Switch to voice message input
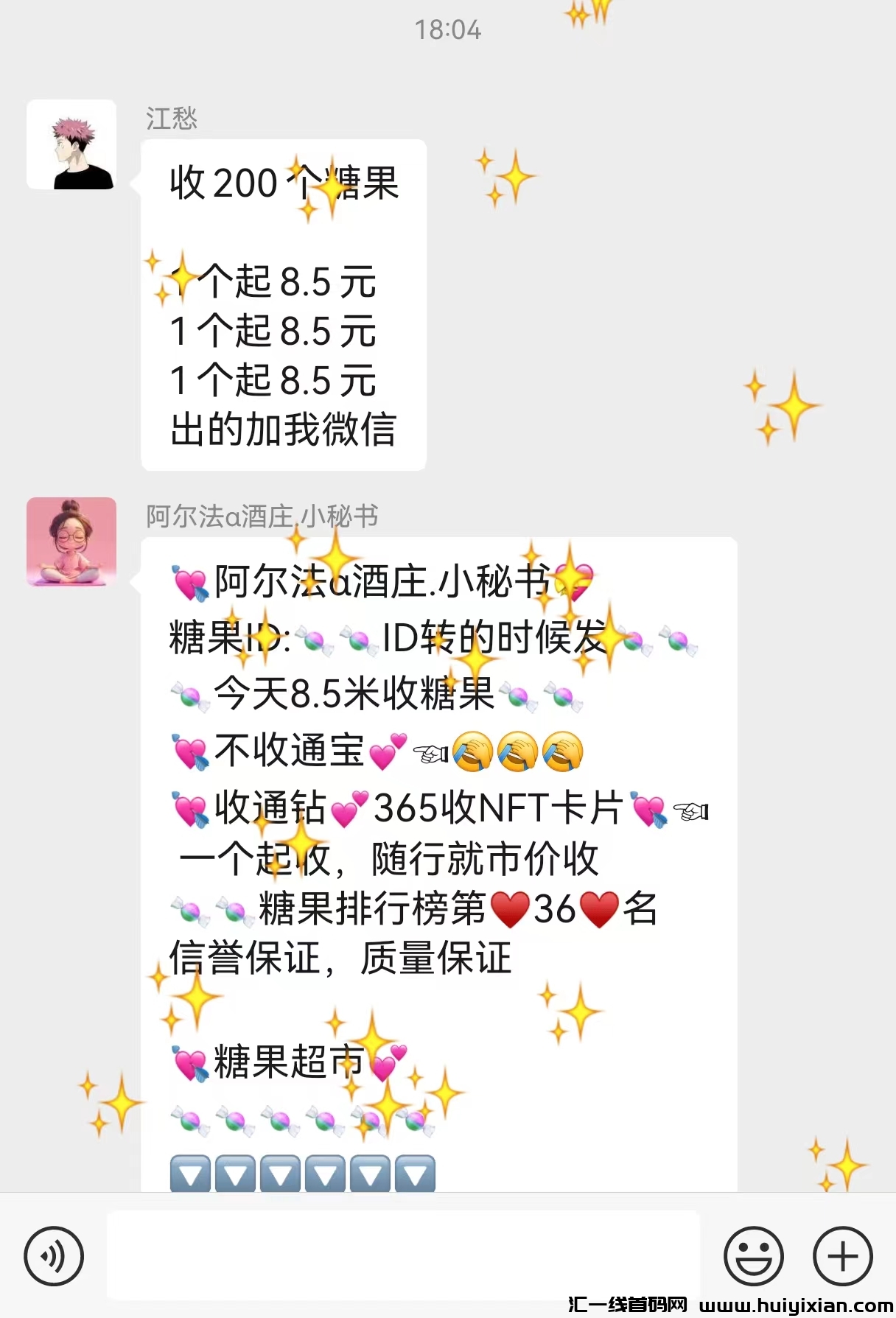Viewport: 896px width, 1318px height. (54, 1256)
